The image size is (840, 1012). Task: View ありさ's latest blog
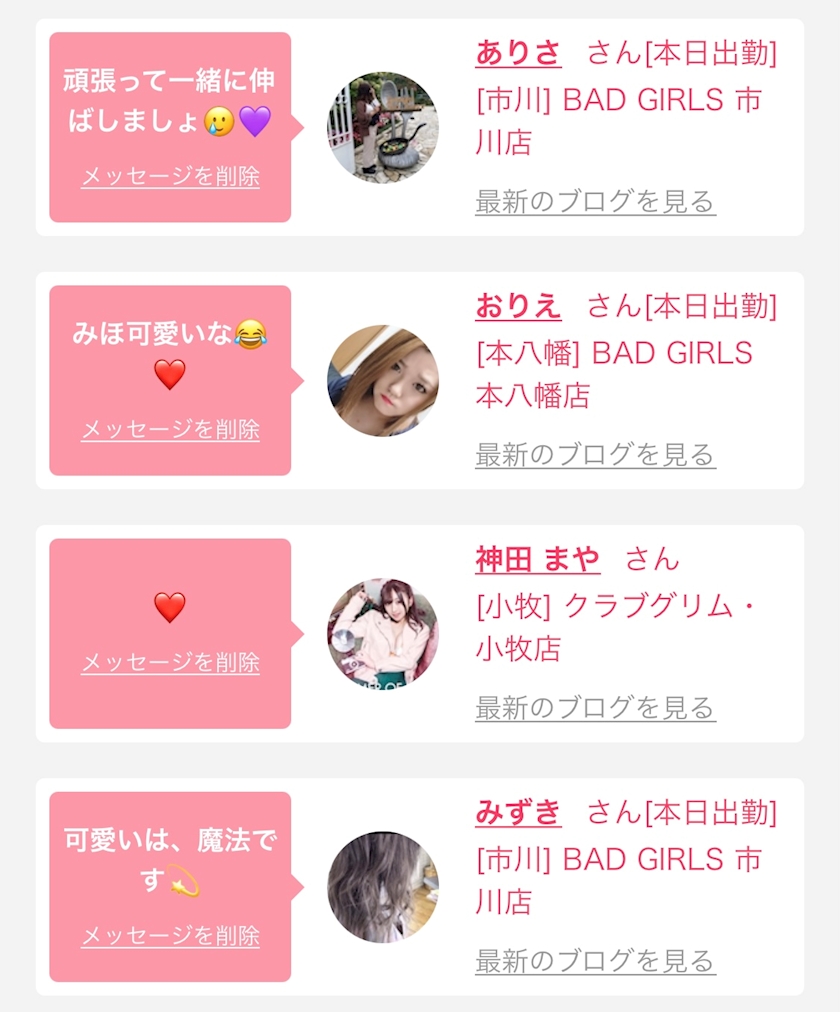coord(595,201)
